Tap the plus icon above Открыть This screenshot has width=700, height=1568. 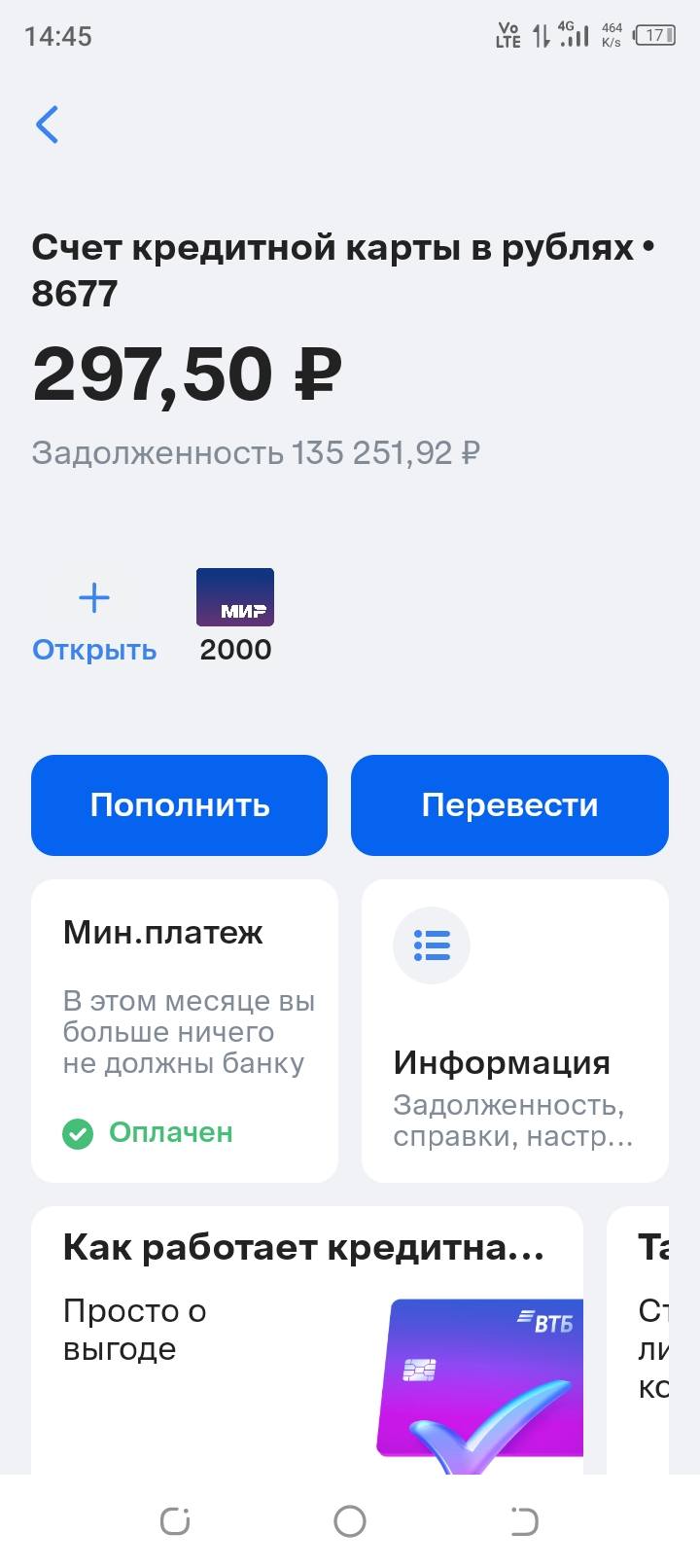point(93,597)
